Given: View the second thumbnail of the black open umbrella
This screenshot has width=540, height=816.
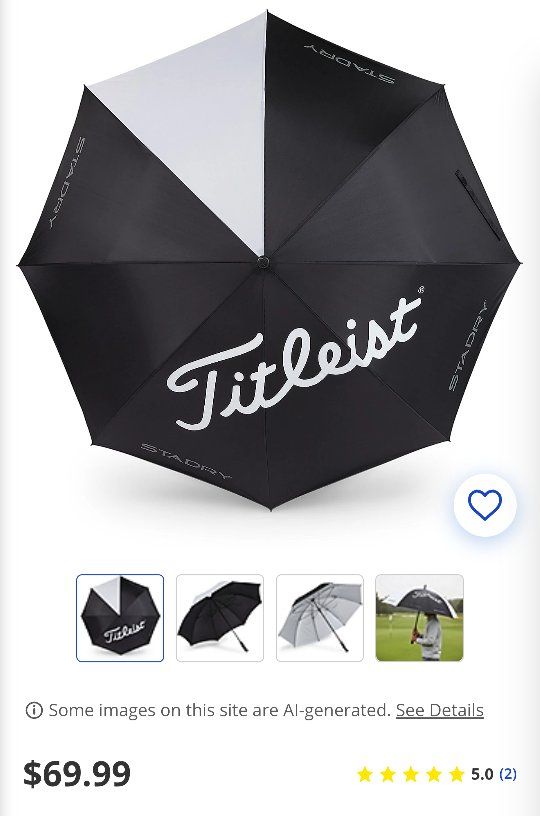Looking at the screenshot, I should click(x=220, y=618).
